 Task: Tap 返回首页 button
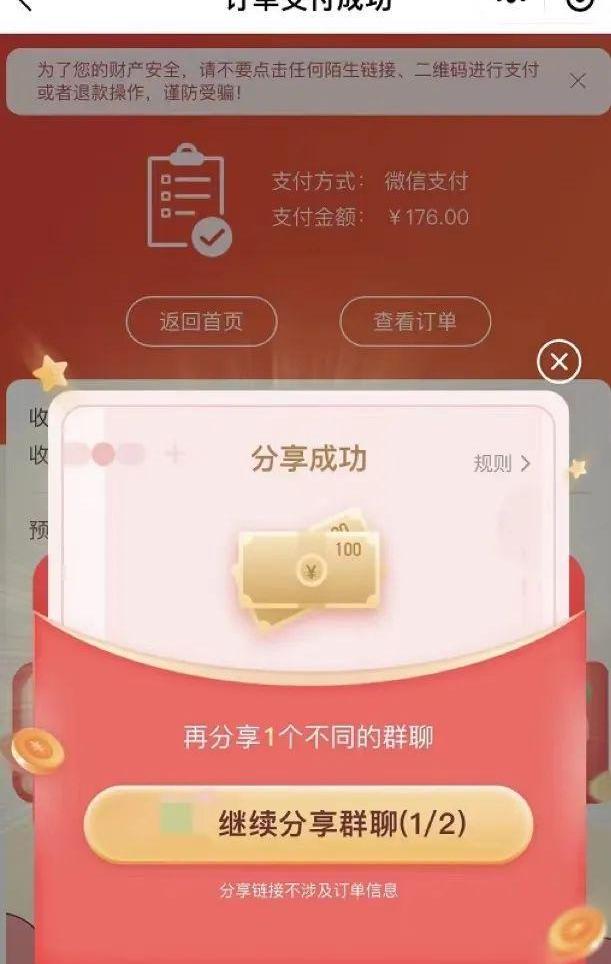click(201, 322)
